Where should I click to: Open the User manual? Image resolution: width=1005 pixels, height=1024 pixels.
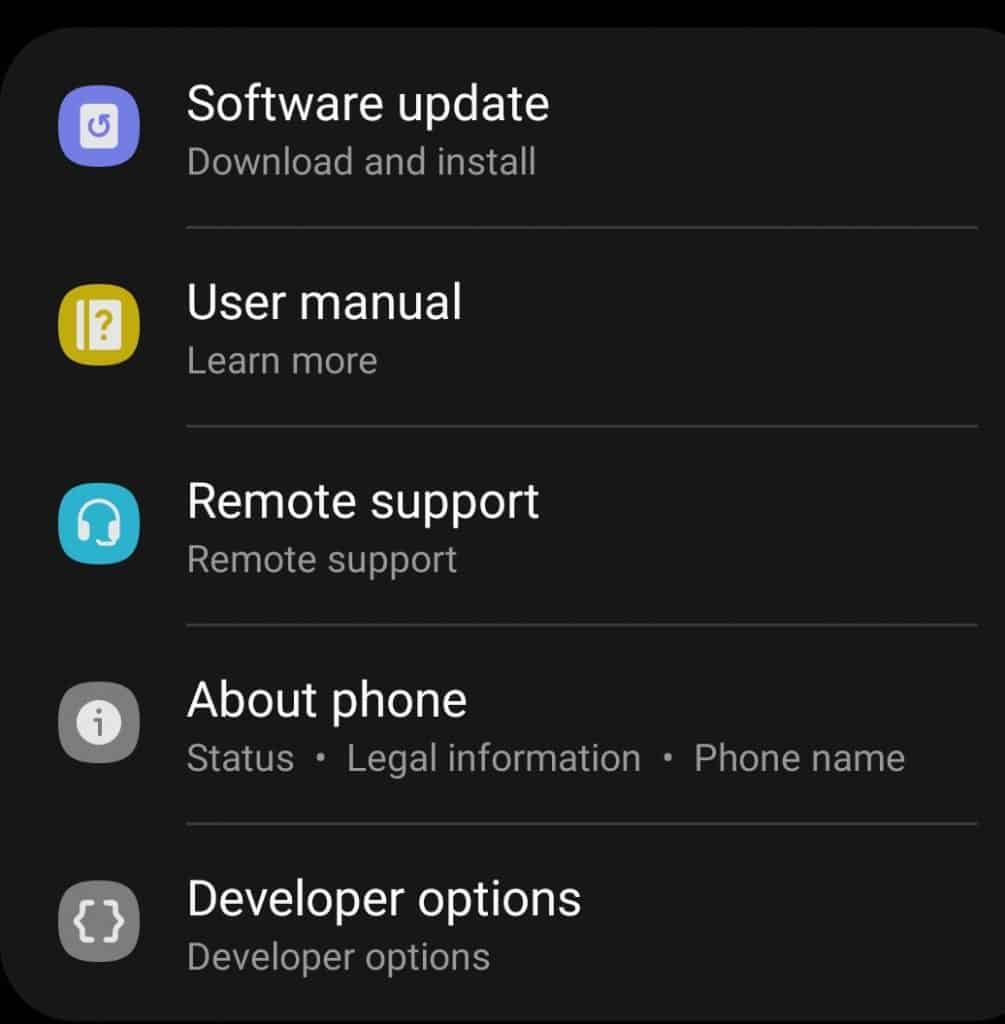(324, 302)
